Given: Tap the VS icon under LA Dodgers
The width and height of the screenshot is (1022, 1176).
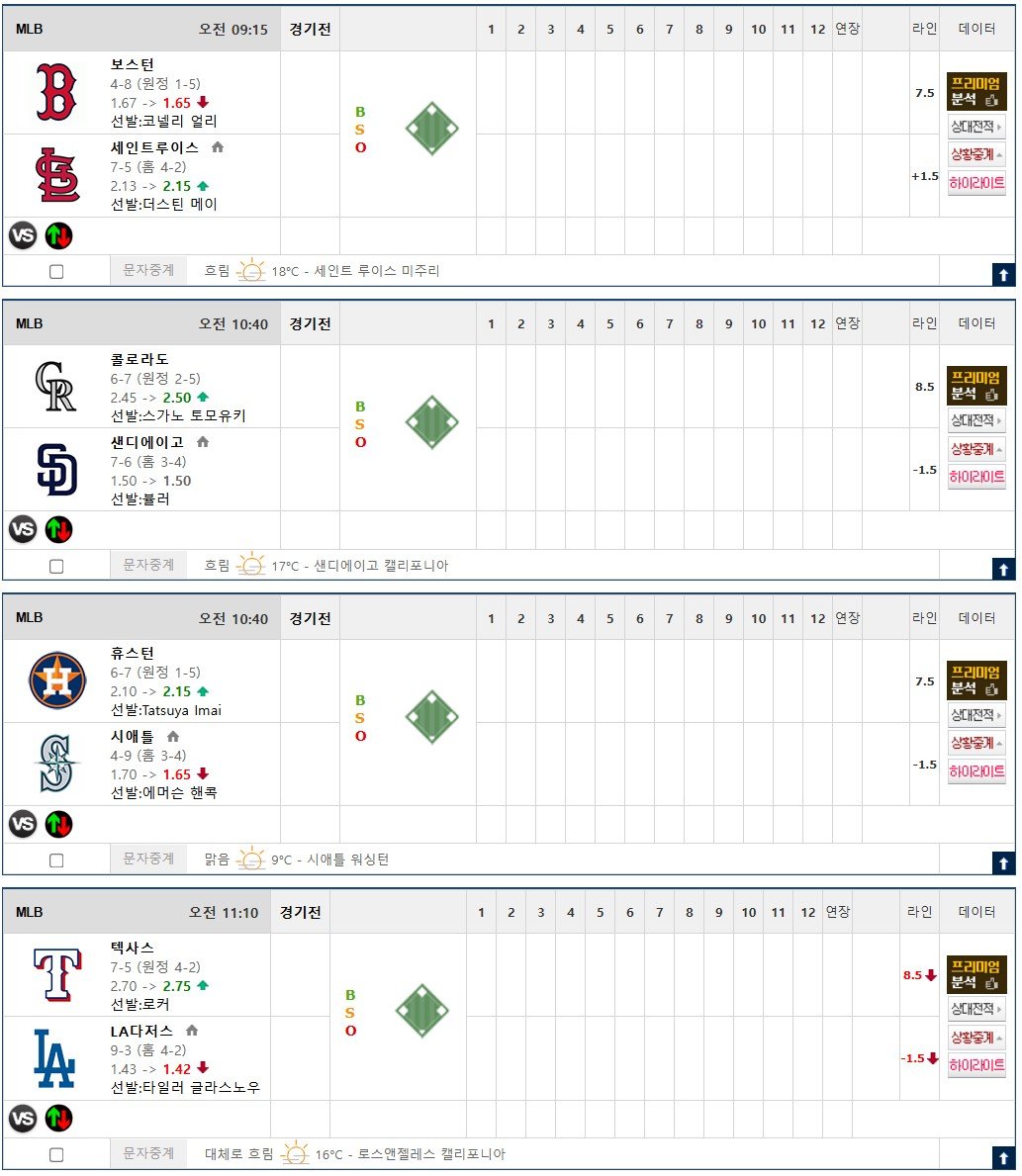Looking at the screenshot, I should [23, 1119].
